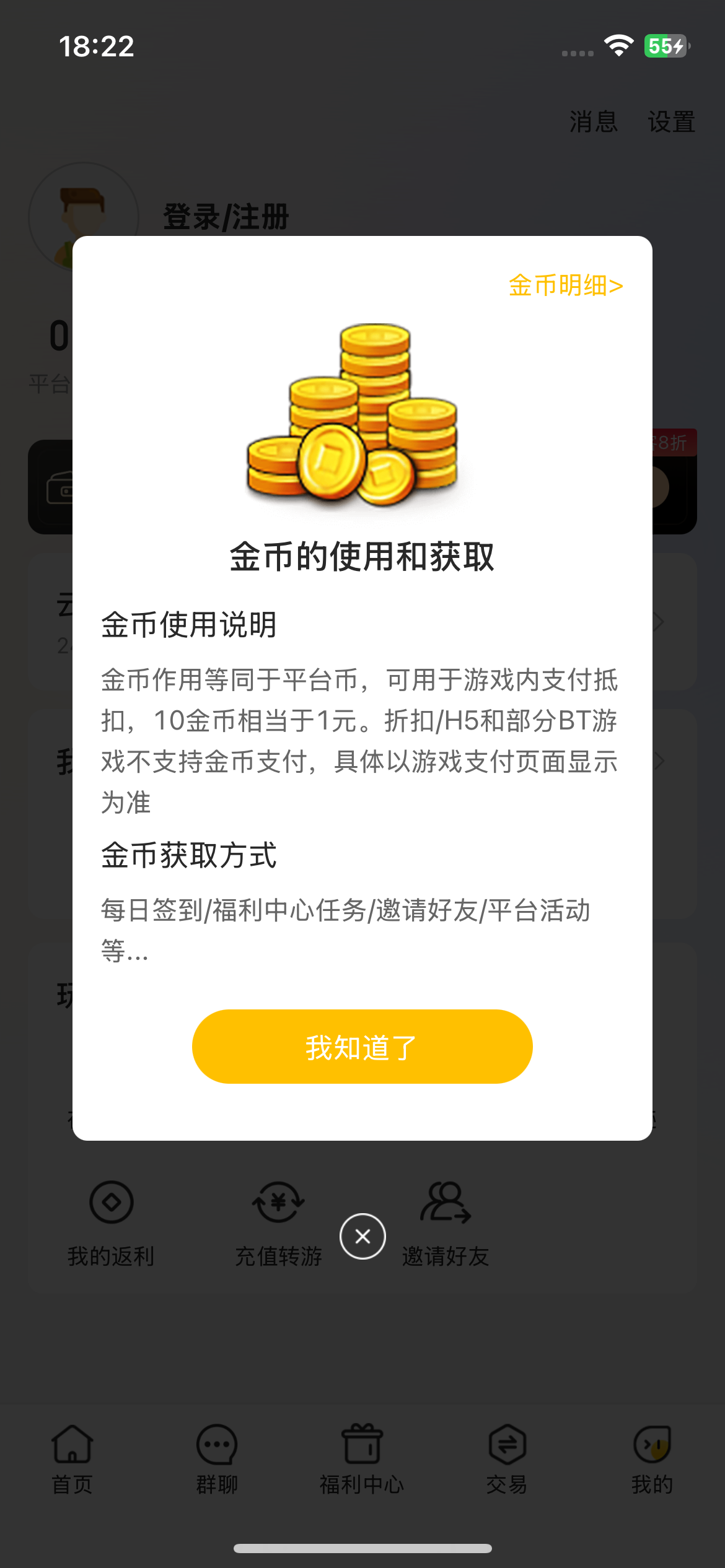Open the 金币明细 coin details link
This screenshot has height=1568, width=725.
click(x=565, y=286)
